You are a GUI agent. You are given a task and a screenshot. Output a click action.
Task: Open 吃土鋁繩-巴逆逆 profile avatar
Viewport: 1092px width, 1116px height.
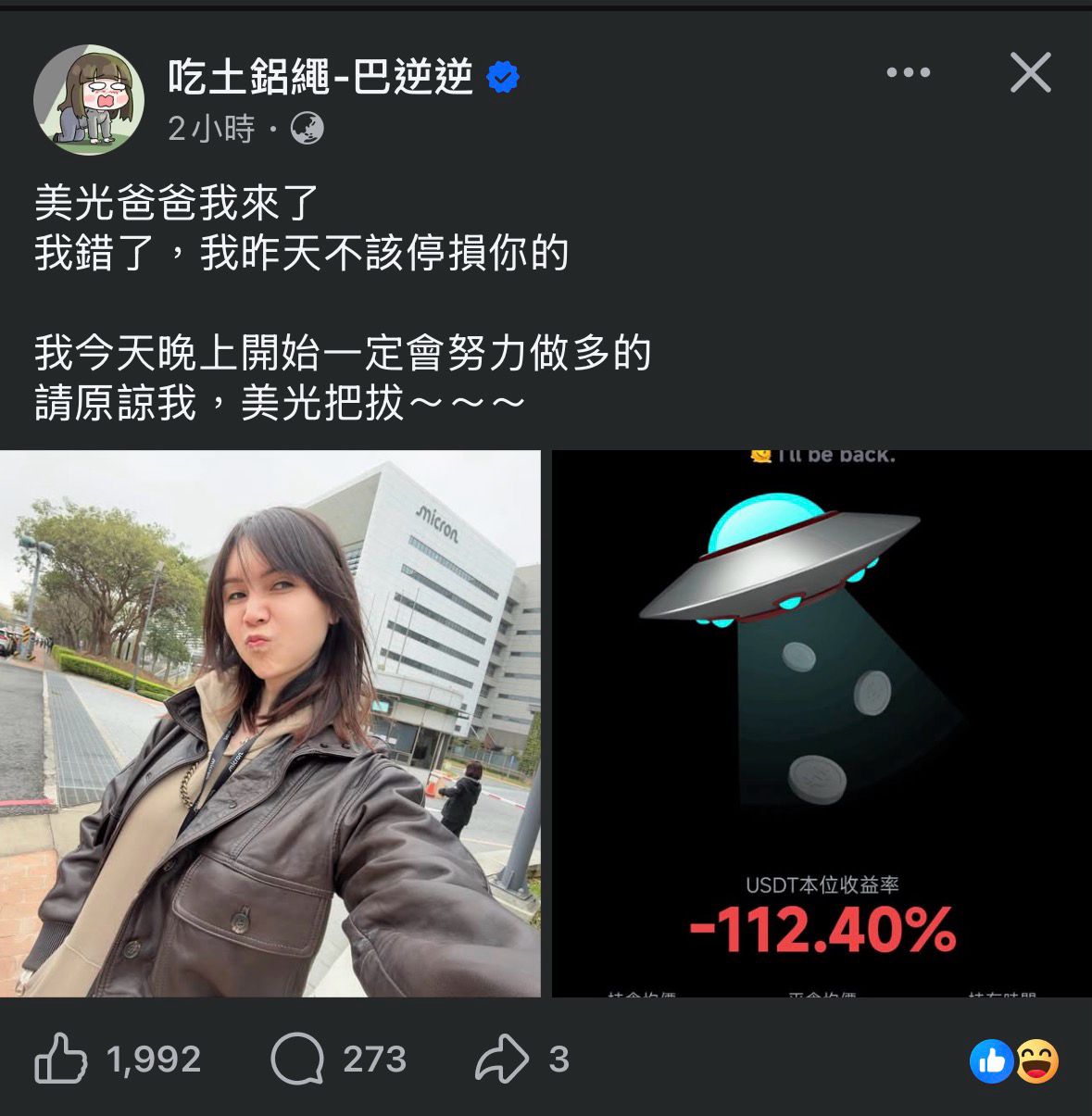coord(89,99)
